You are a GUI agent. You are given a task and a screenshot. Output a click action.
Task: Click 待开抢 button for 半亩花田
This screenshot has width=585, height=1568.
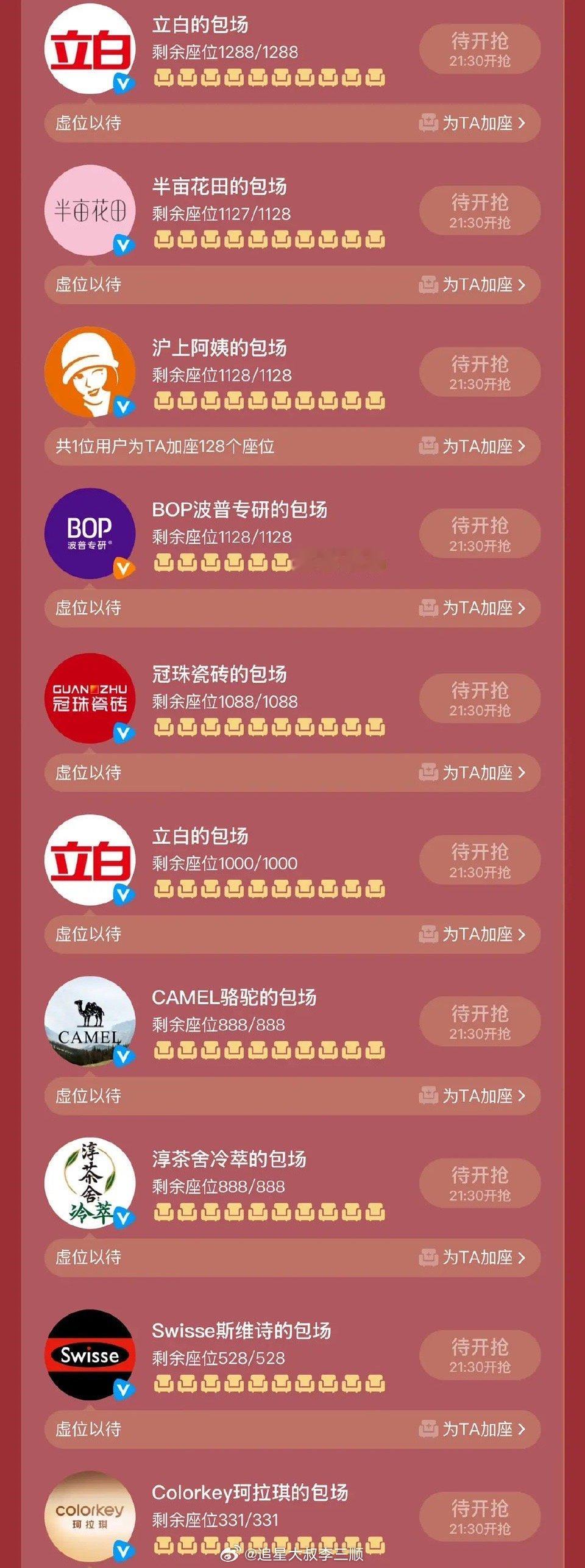[x=480, y=210]
